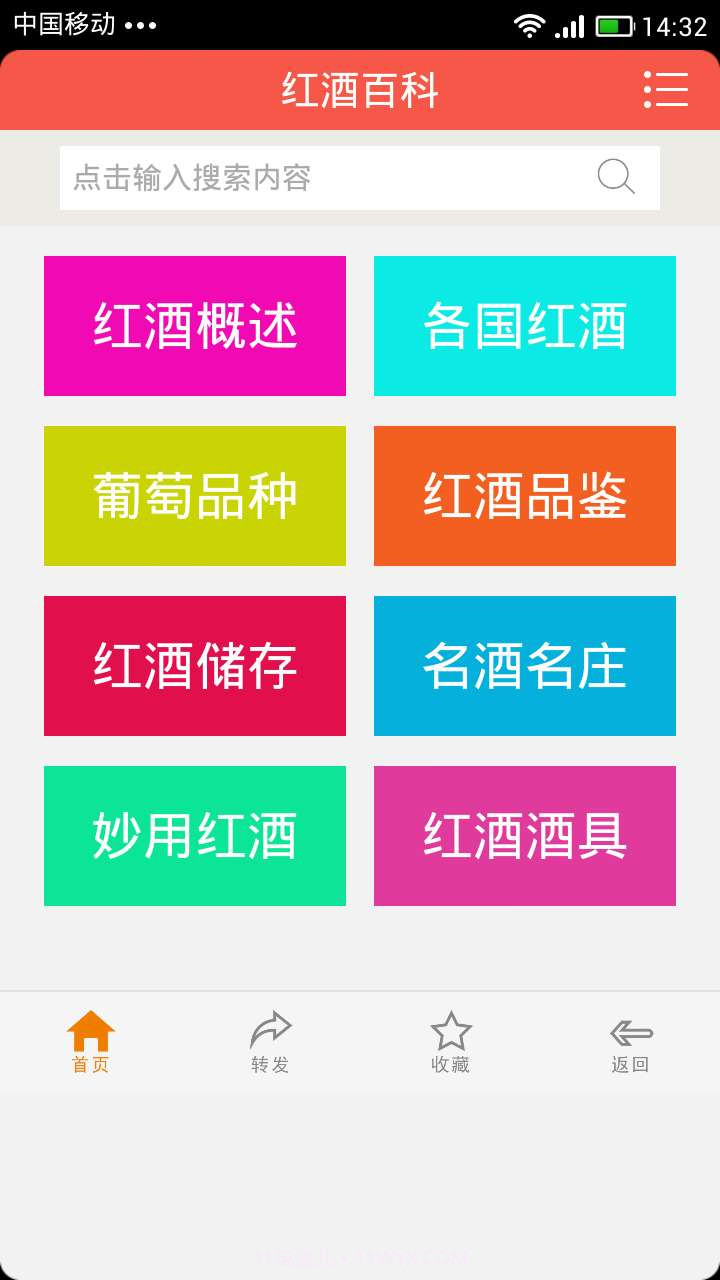This screenshot has width=720, height=1280.
Task: Open the menu list icon in title bar
Action: coord(663,90)
